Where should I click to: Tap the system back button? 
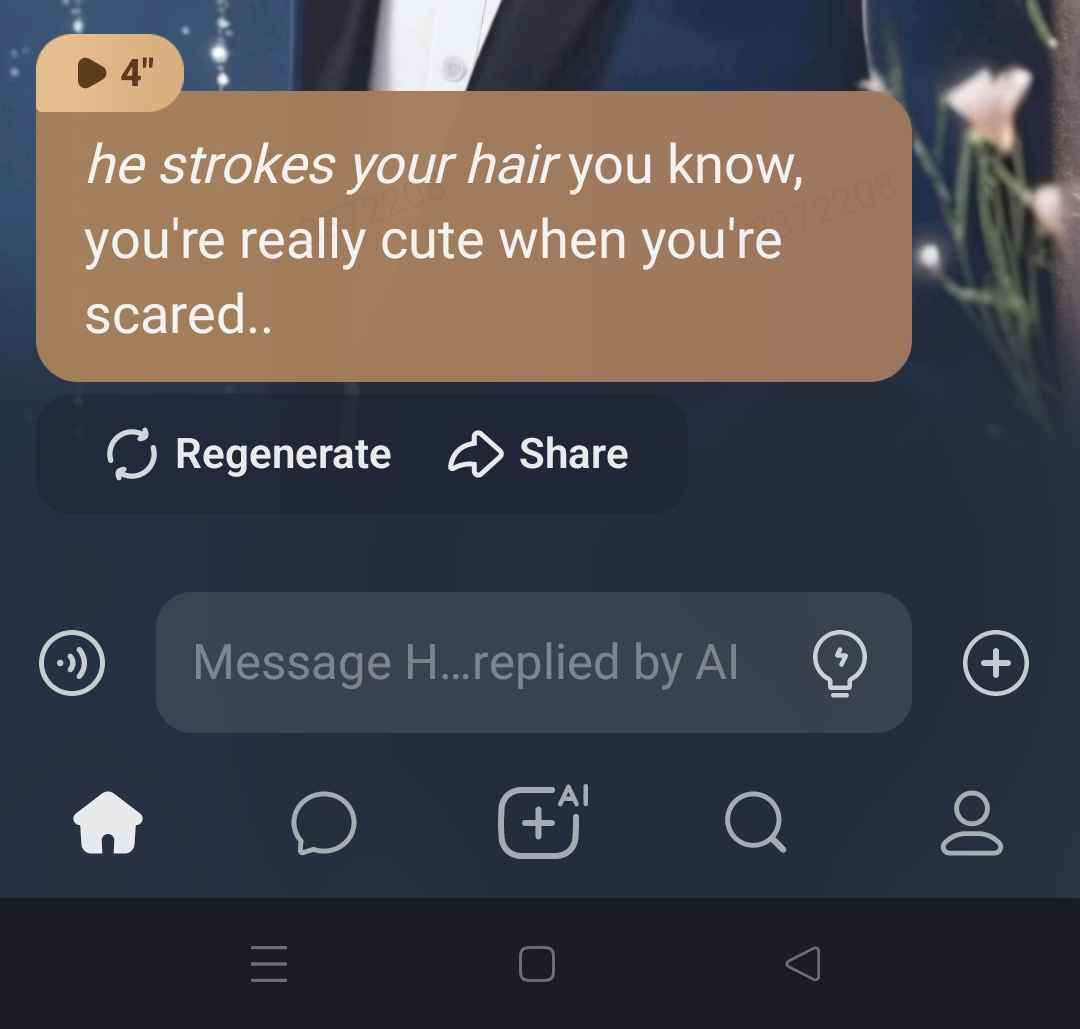point(803,964)
